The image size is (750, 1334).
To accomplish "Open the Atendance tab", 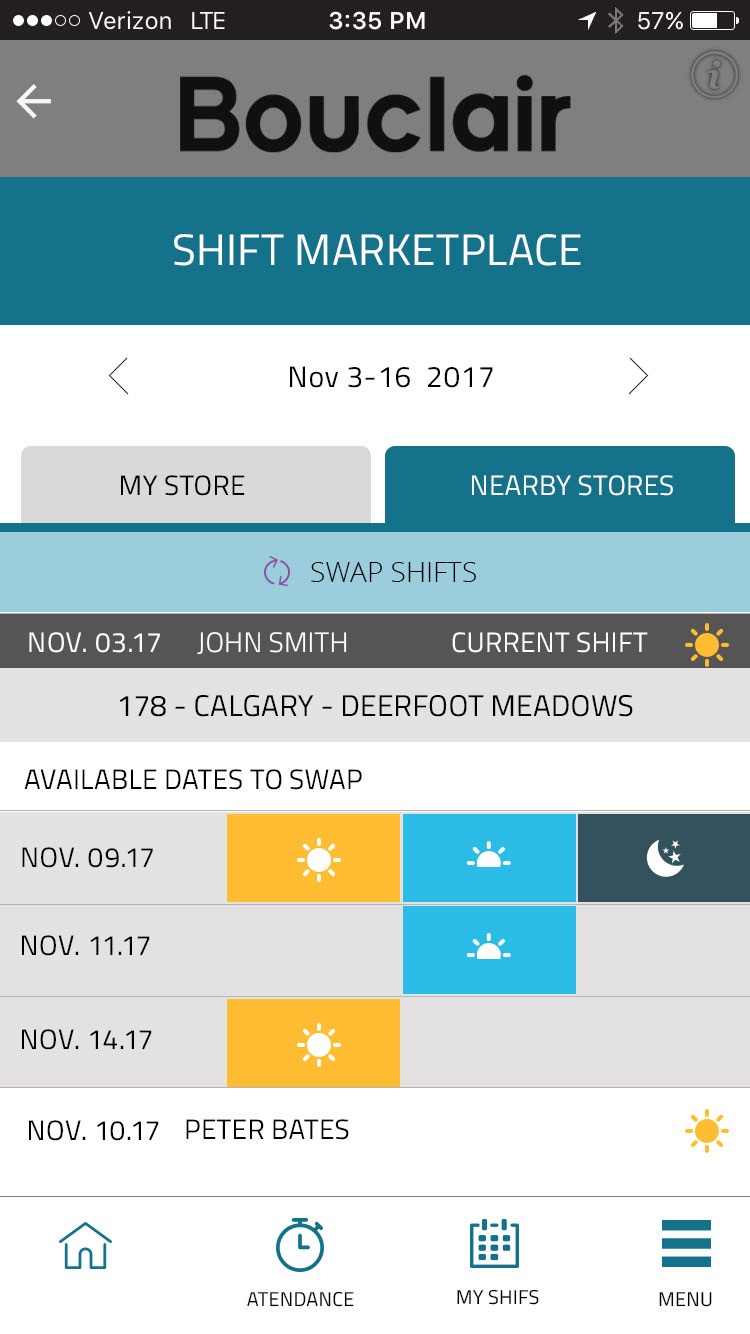I will [300, 1262].
